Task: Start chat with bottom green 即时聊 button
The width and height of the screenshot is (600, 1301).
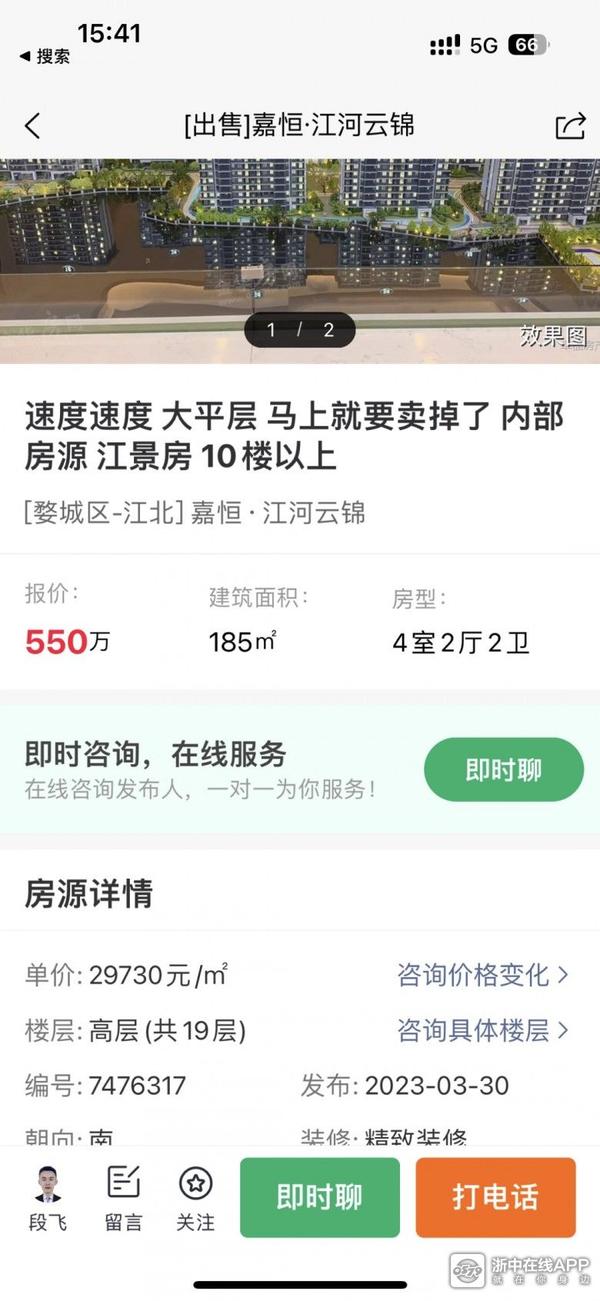Action: [320, 1197]
